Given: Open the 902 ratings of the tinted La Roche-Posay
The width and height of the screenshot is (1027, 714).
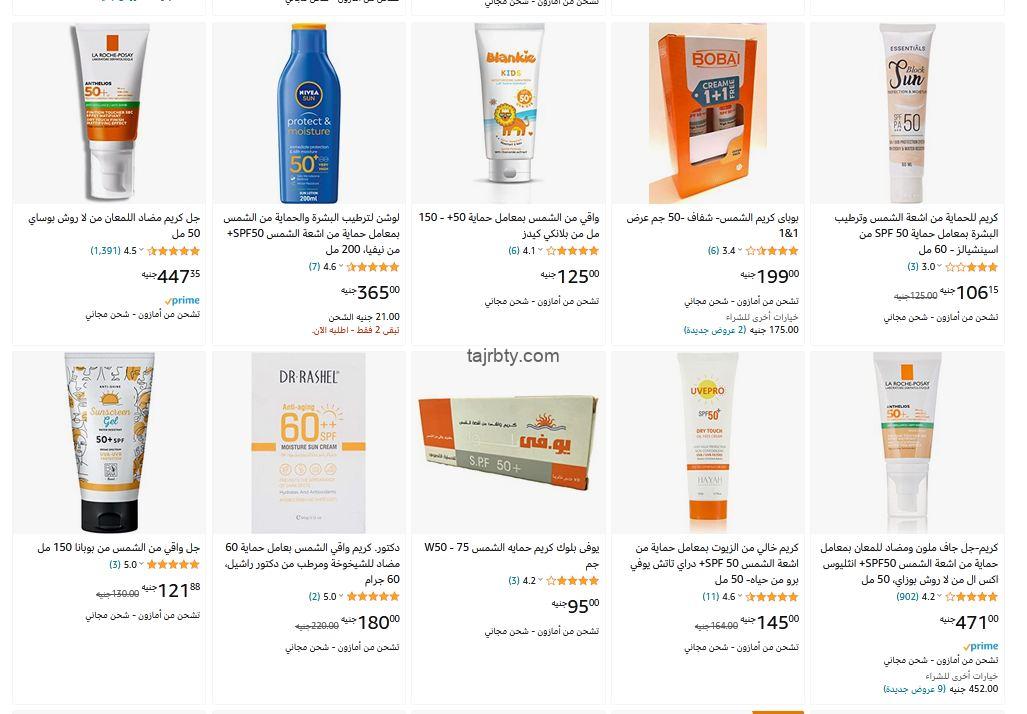Looking at the screenshot, I should pos(907,597).
